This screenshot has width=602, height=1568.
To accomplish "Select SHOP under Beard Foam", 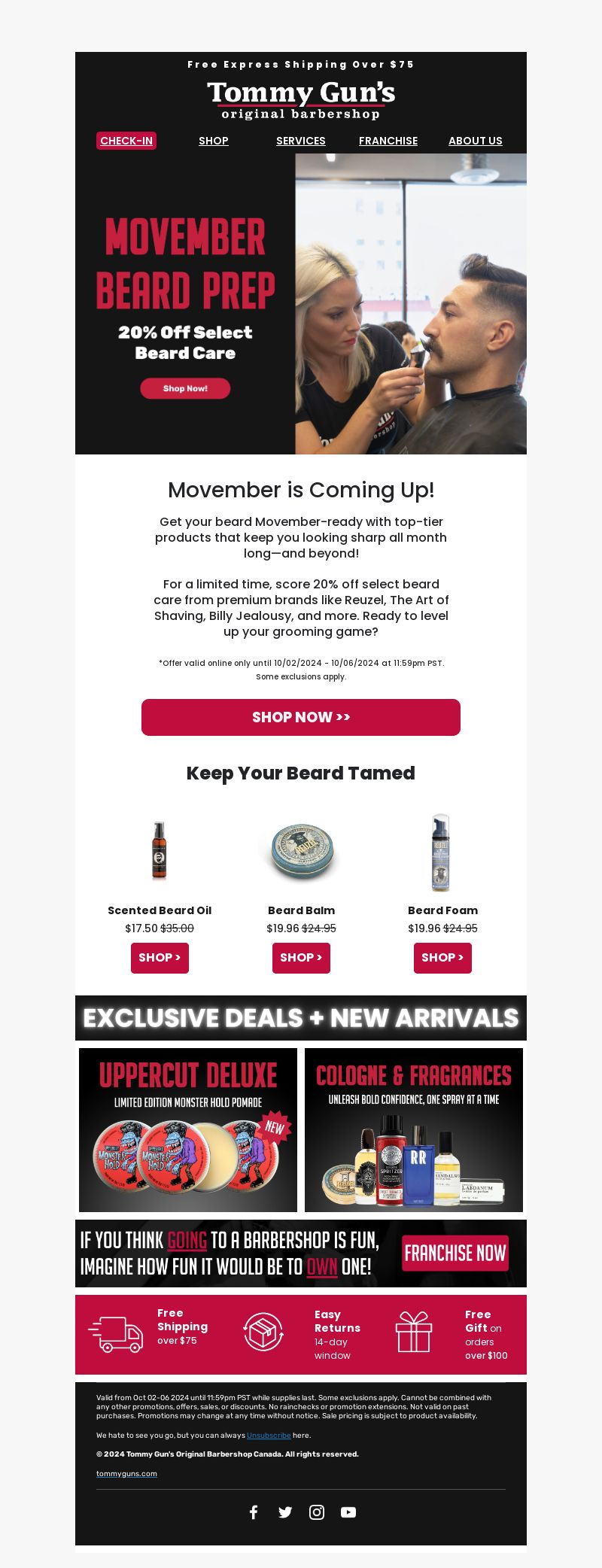I will (442, 958).
